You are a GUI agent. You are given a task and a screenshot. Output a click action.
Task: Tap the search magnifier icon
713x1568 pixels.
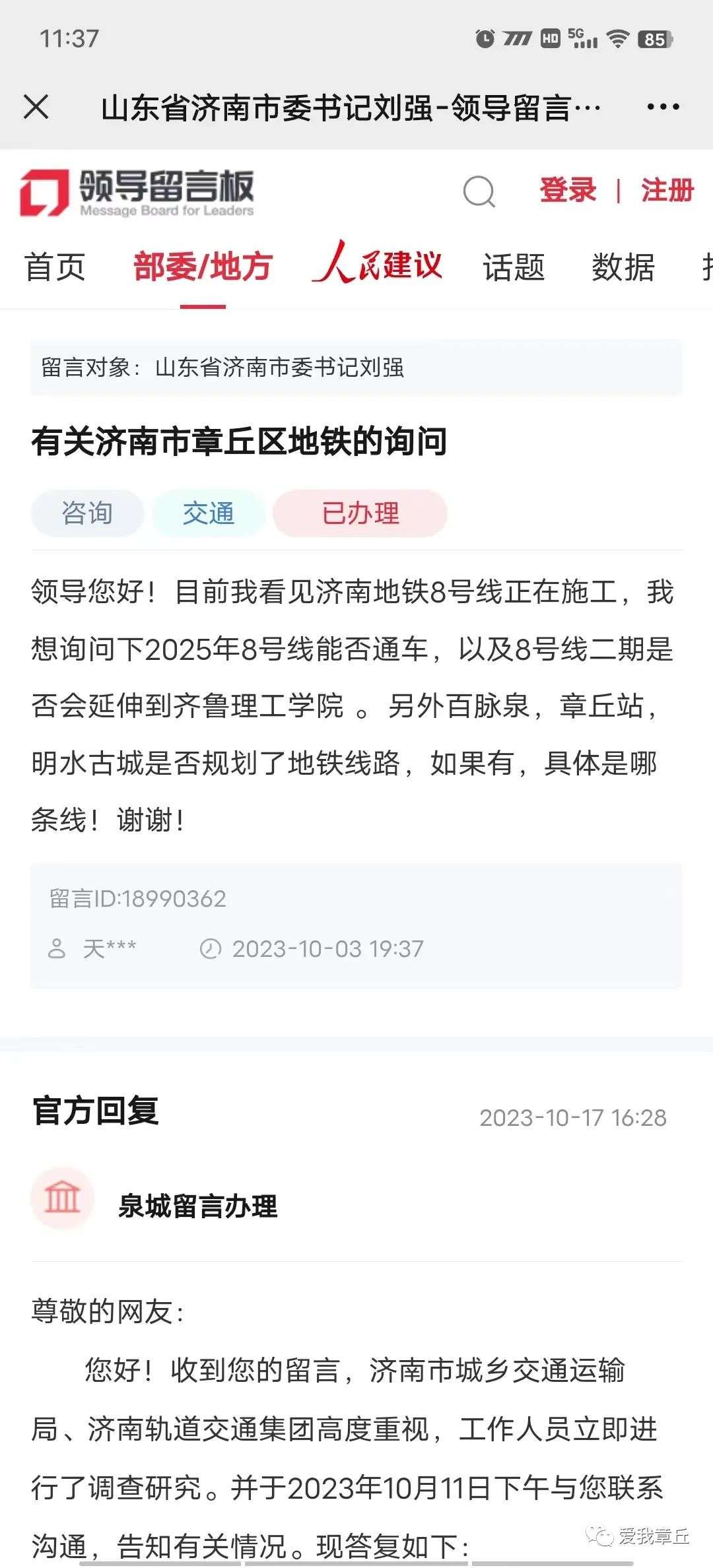[479, 192]
